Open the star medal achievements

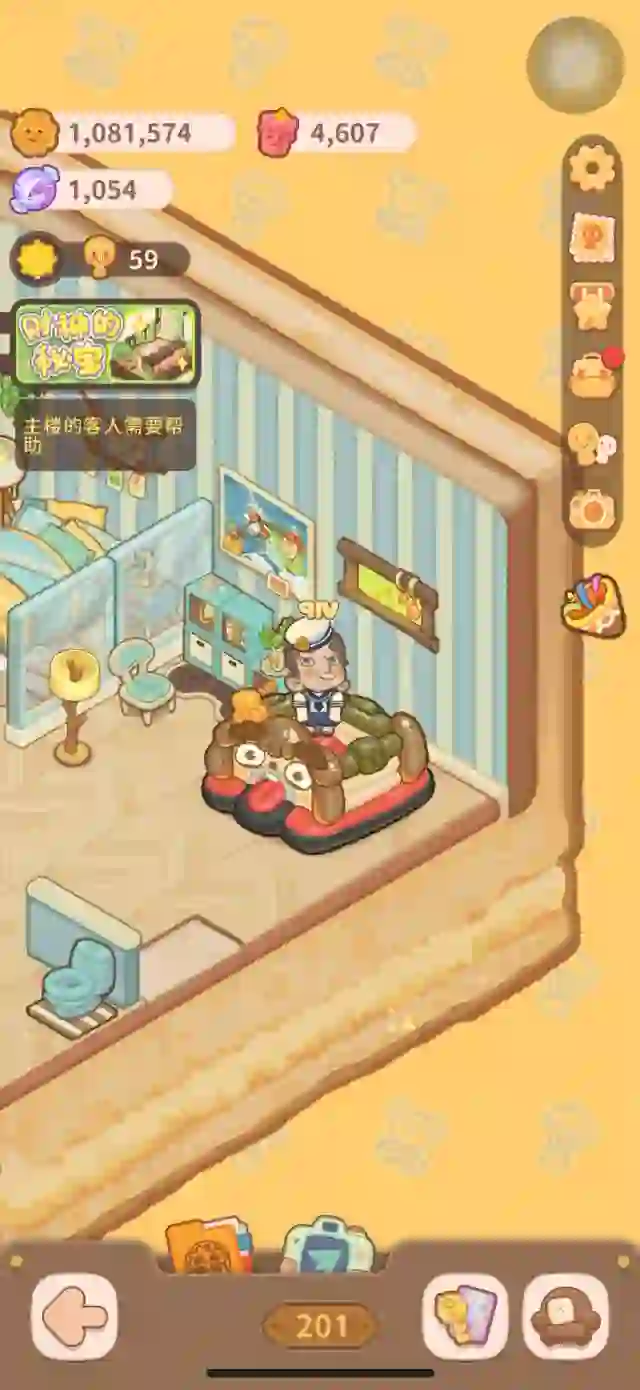(x=591, y=305)
